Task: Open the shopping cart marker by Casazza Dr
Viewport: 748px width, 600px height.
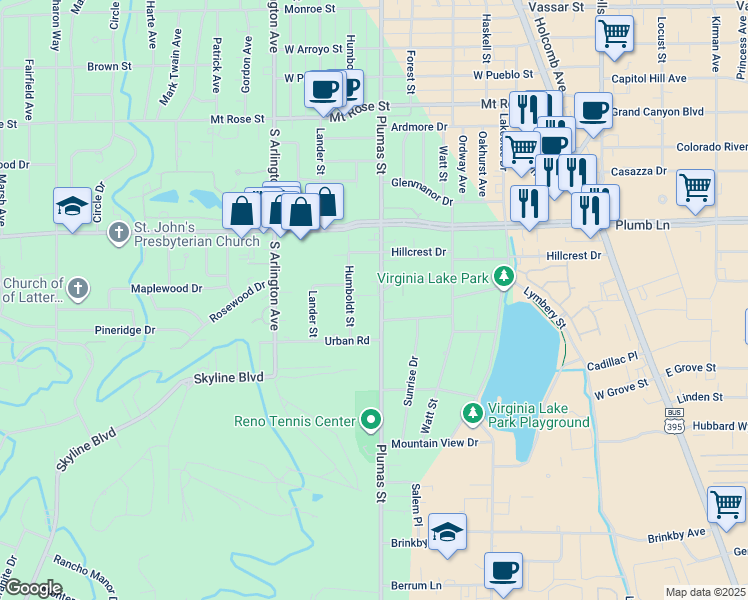Action: tap(696, 190)
